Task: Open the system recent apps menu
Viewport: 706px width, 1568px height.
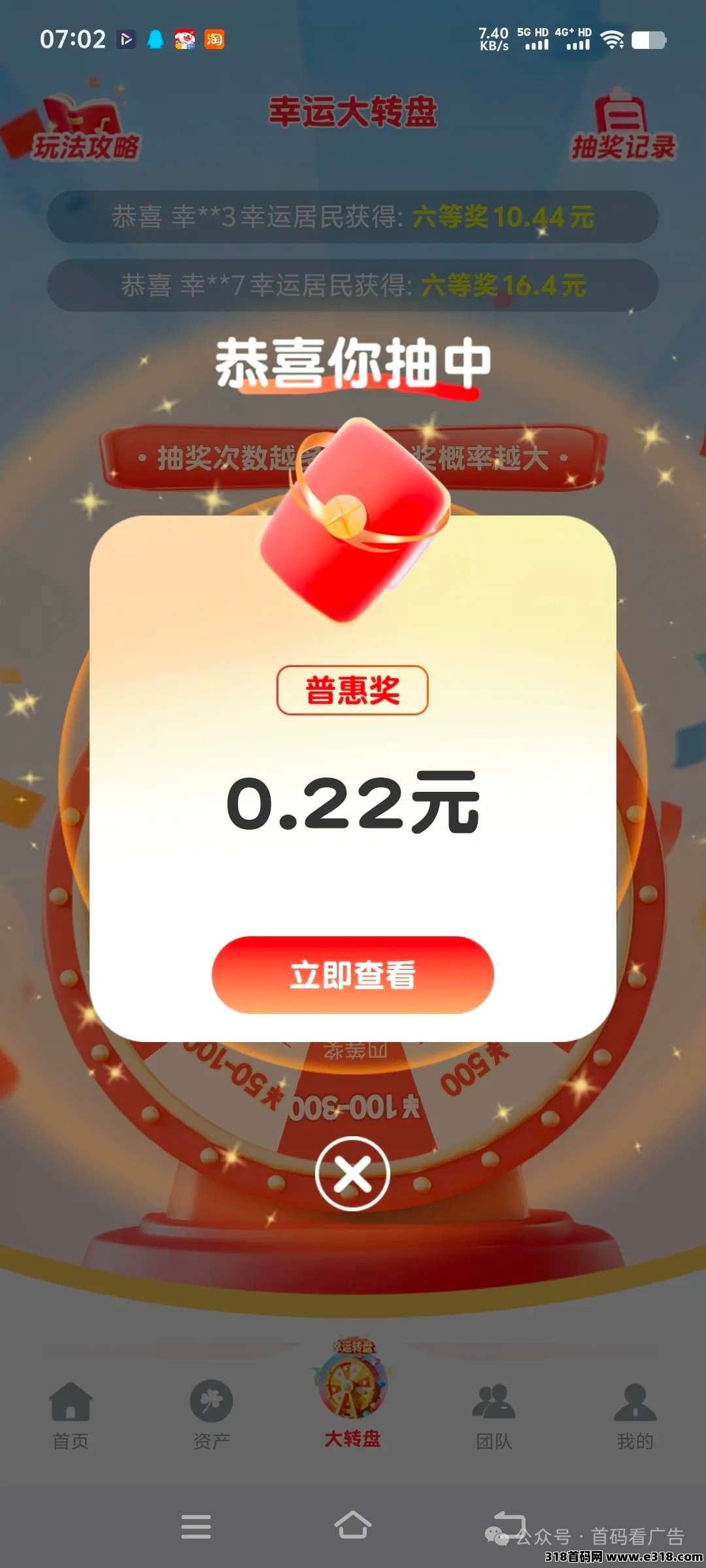Action: [x=196, y=1526]
